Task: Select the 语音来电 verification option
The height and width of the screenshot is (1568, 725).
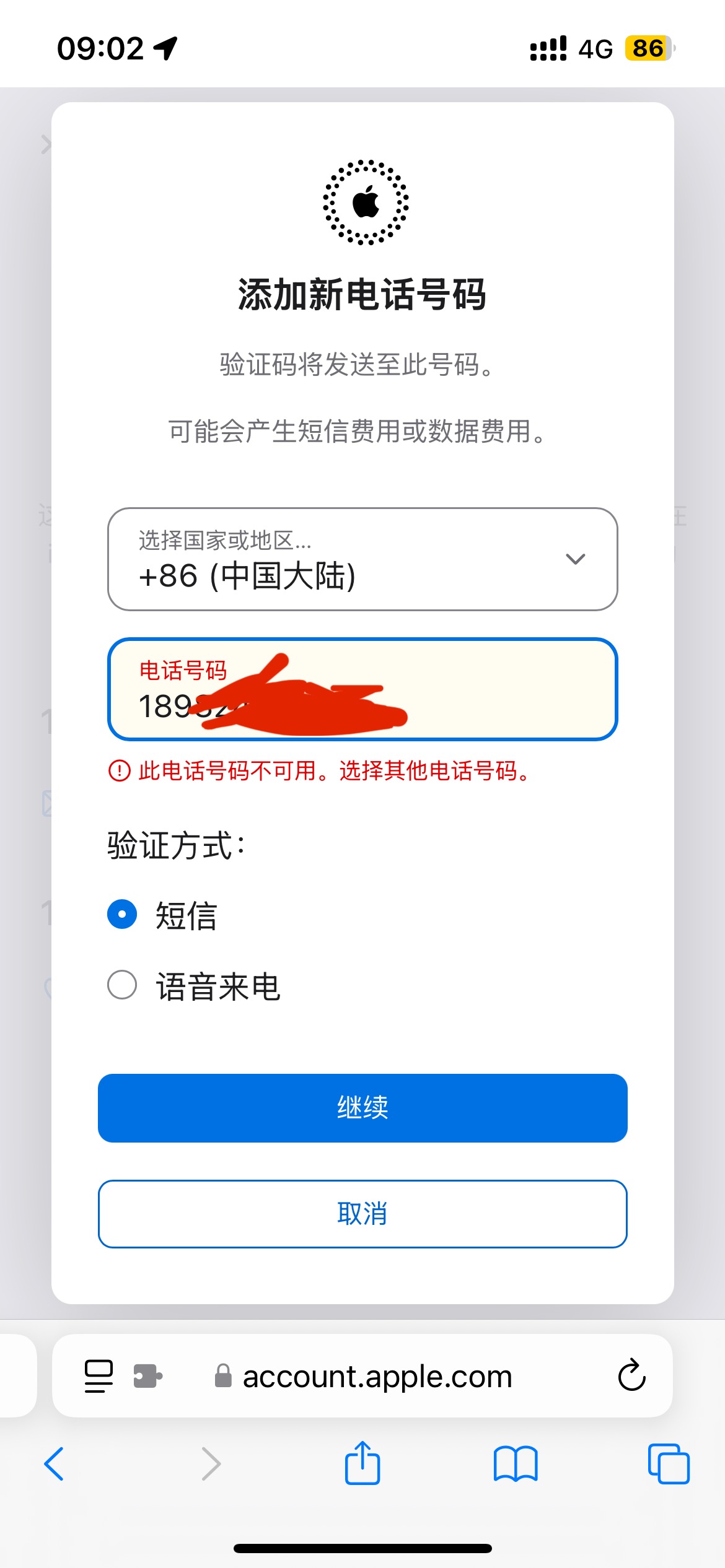Action: tap(122, 985)
